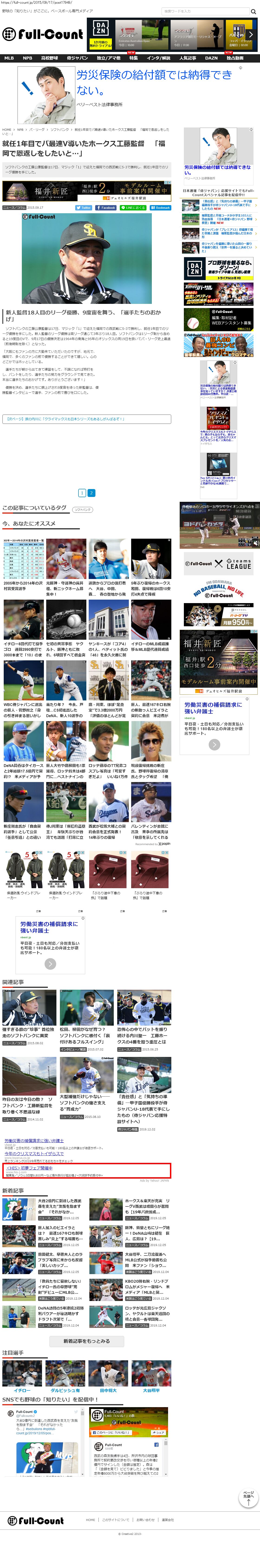Open the search keyword field
Image resolution: width=260 pixels, height=1568 pixels.
205,11
